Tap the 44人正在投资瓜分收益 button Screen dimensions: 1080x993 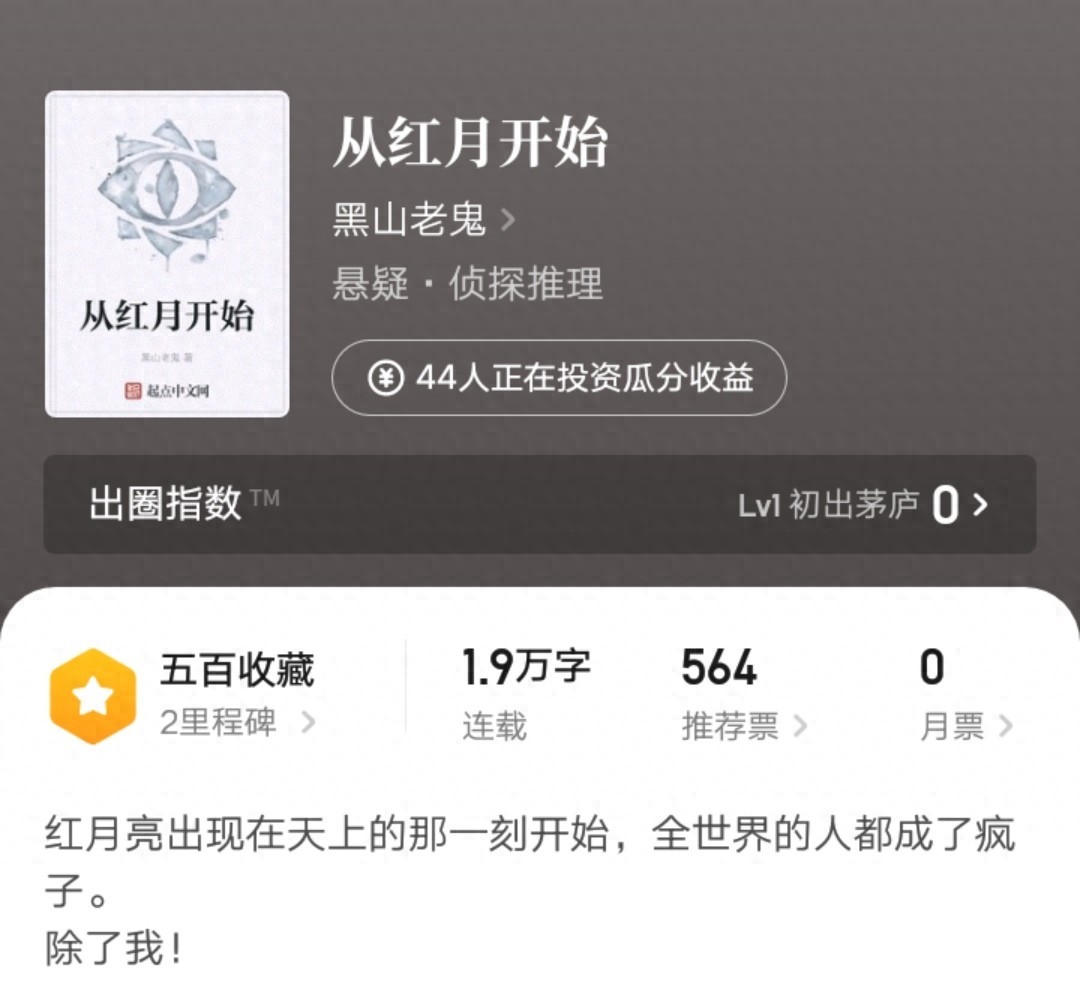[559, 378]
